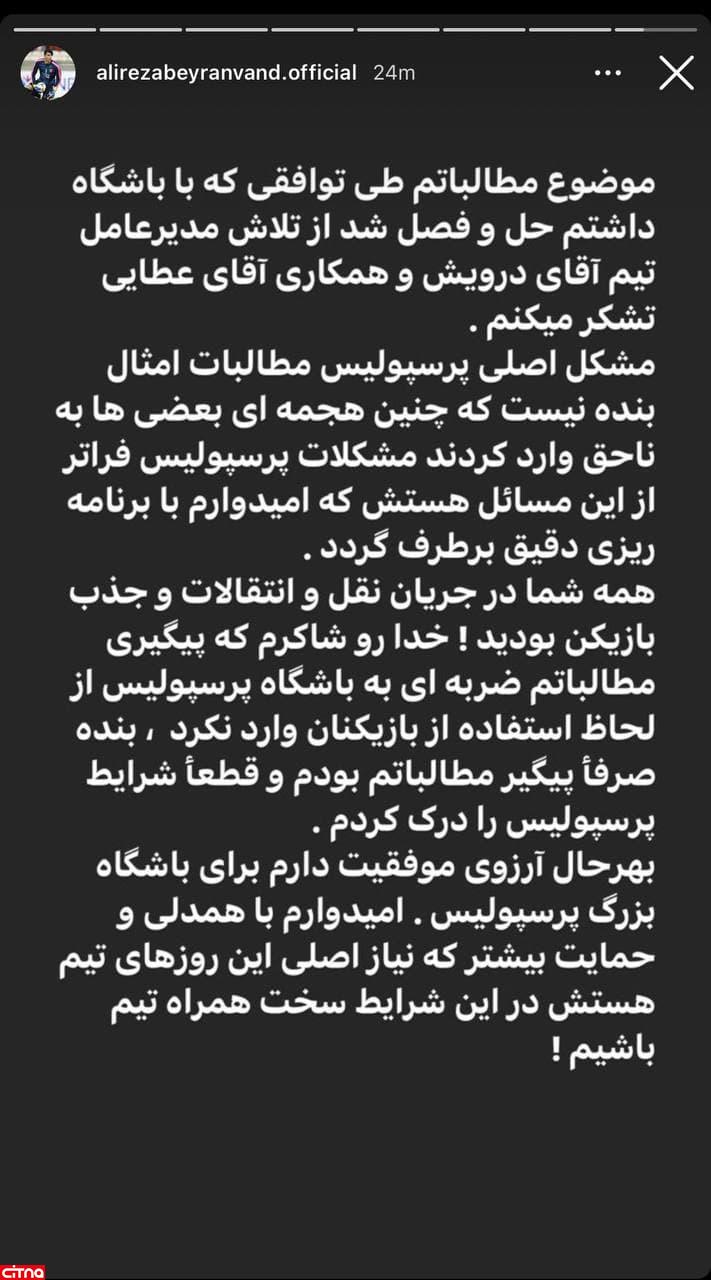Close the story viewer

tap(676, 73)
